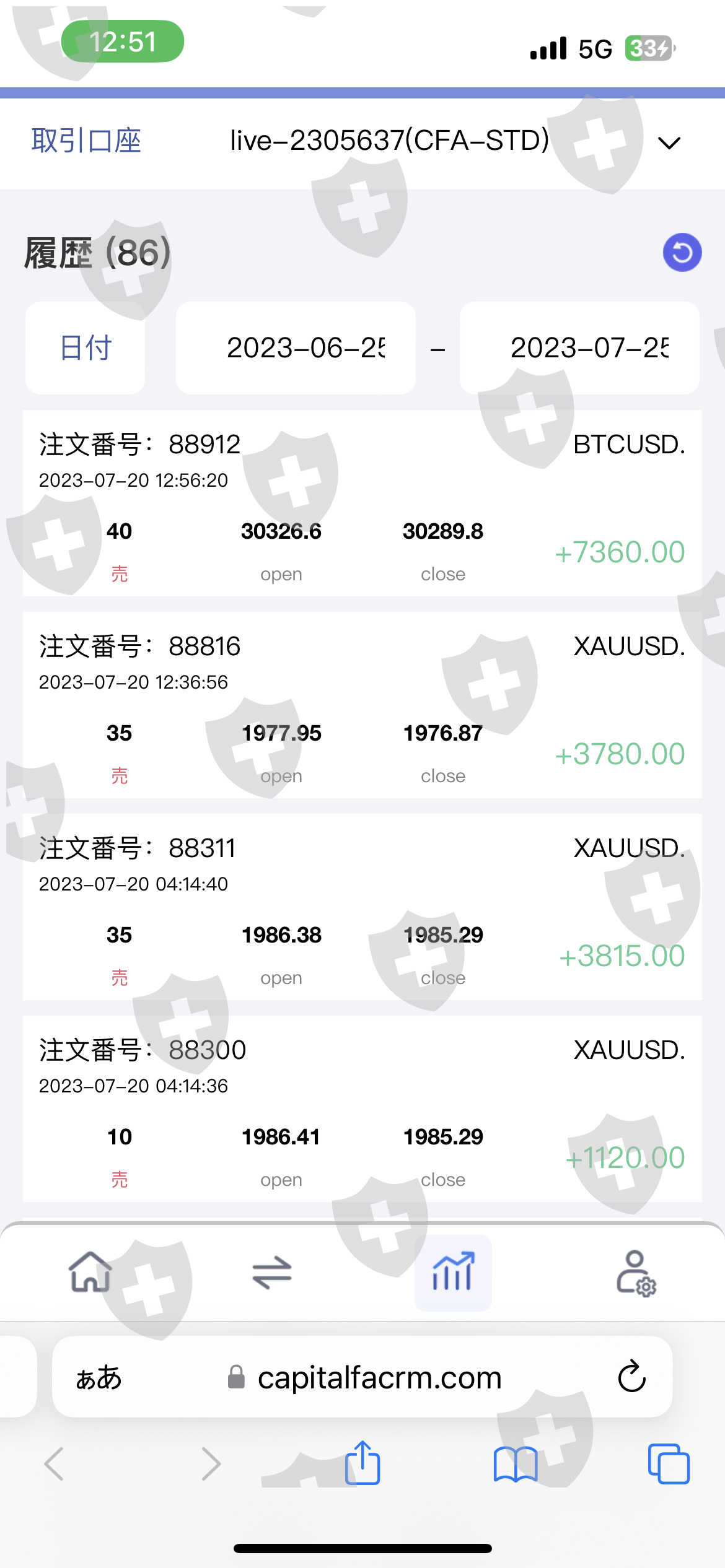Tap the capitalfacrm.com address bar
Screen dimensions: 725x1568
click(379, 1377)
